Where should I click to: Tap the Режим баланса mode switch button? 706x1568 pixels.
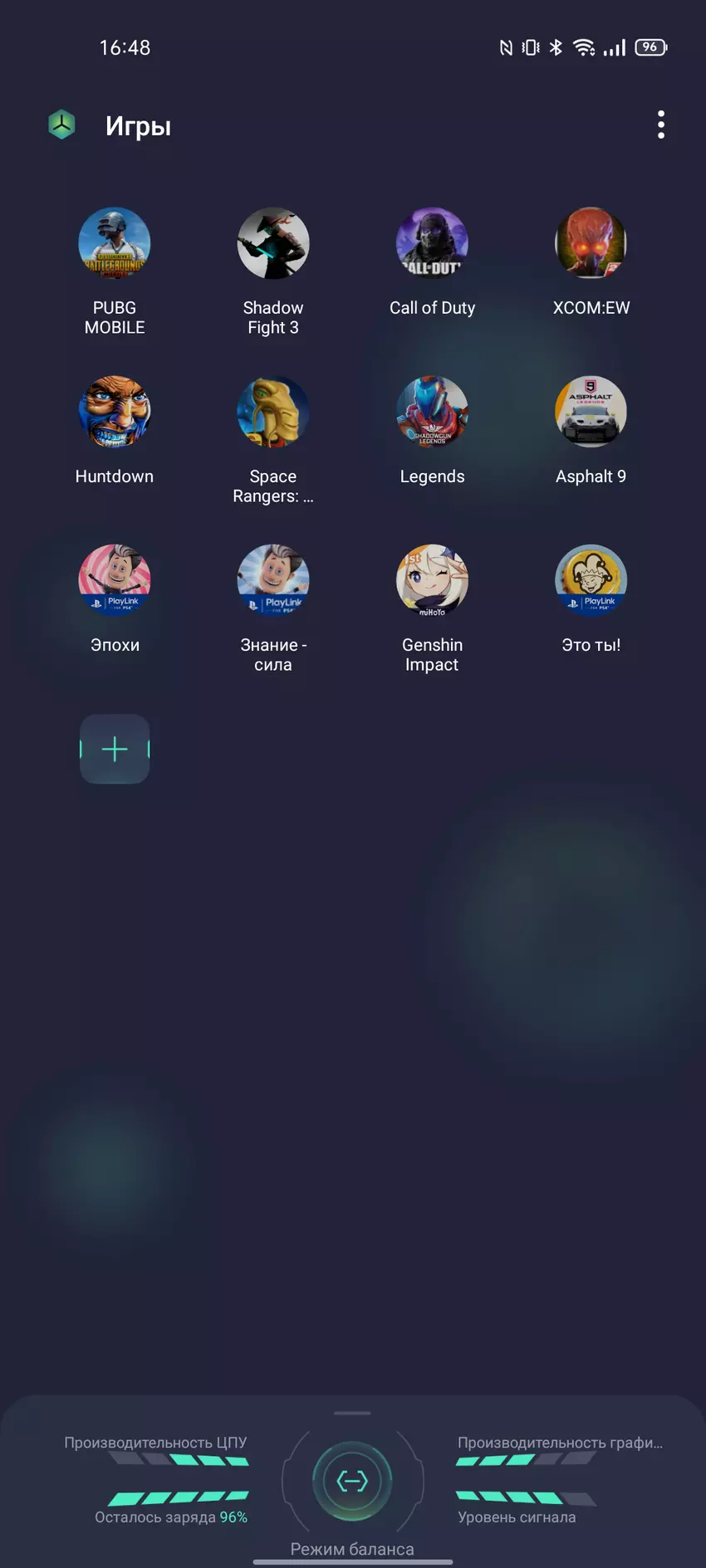click(352, 1481)
